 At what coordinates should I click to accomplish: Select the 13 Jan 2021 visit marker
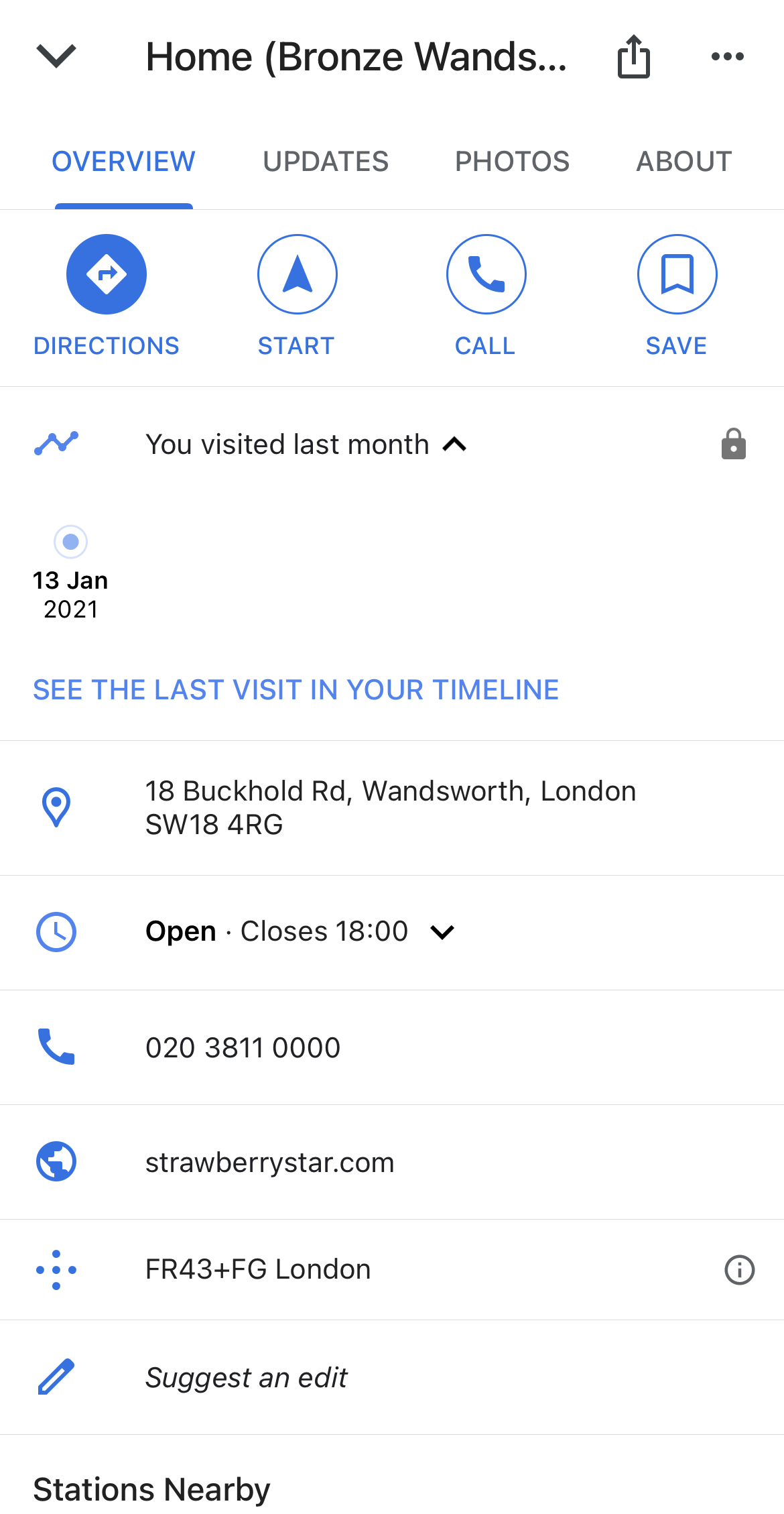tap(70, 542)
